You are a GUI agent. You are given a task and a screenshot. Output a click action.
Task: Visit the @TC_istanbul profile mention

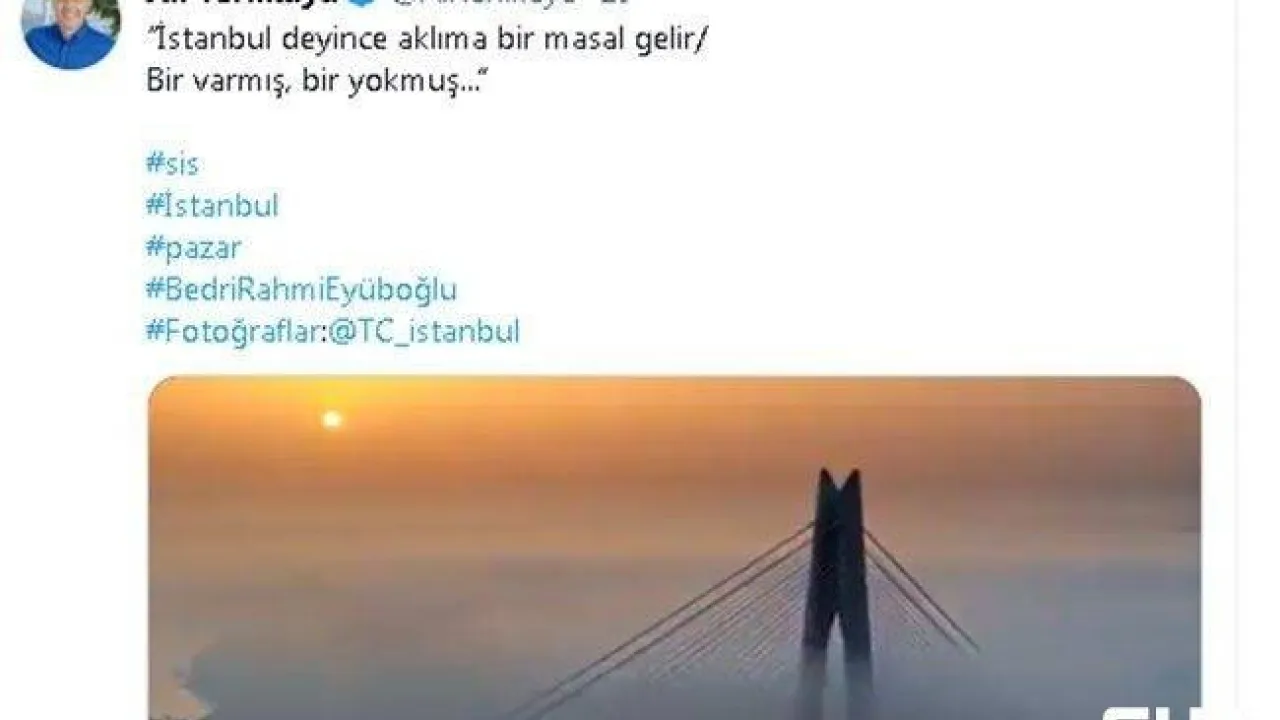424,332
